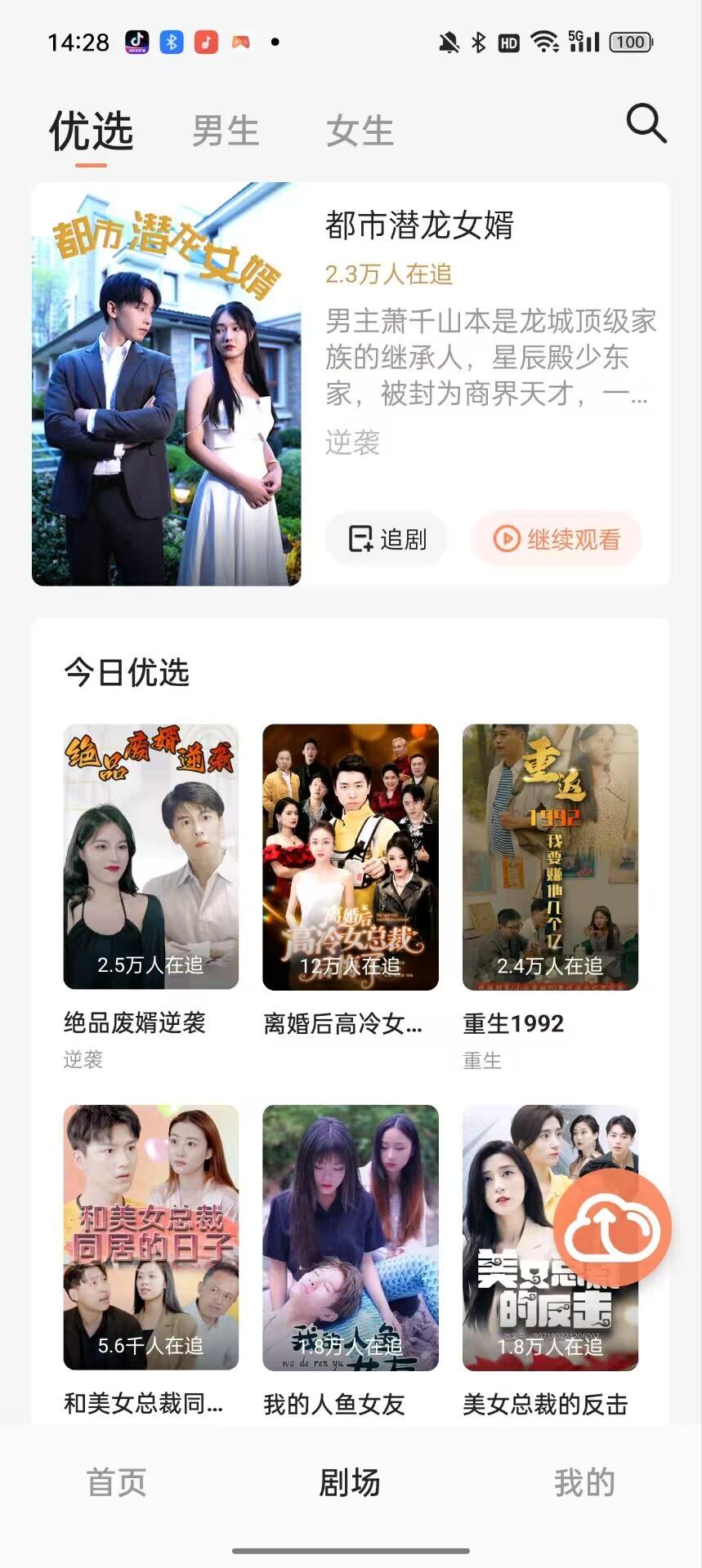Open the 都市潜龙女婿 featured poster

tap(167, 384)
